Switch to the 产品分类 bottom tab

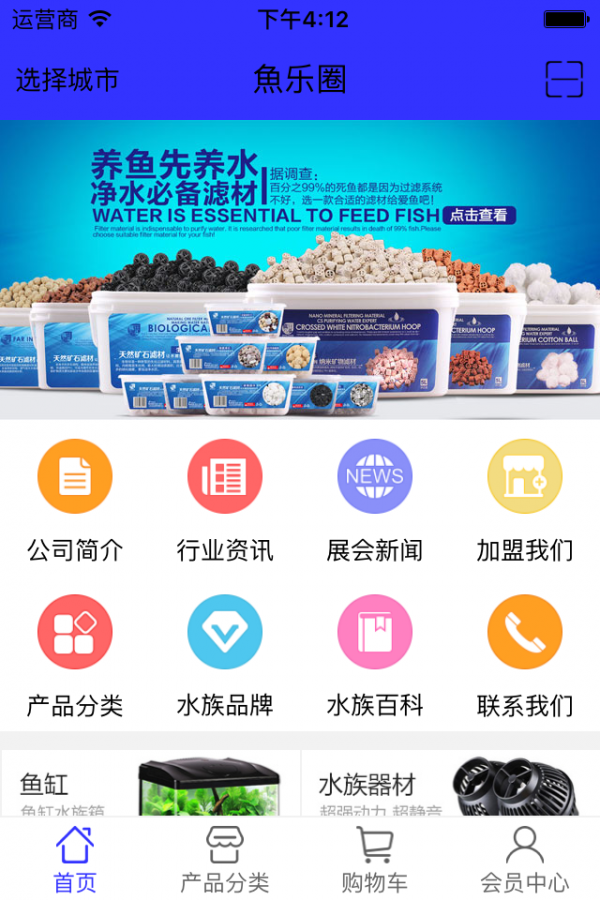[x=225, y=858]
